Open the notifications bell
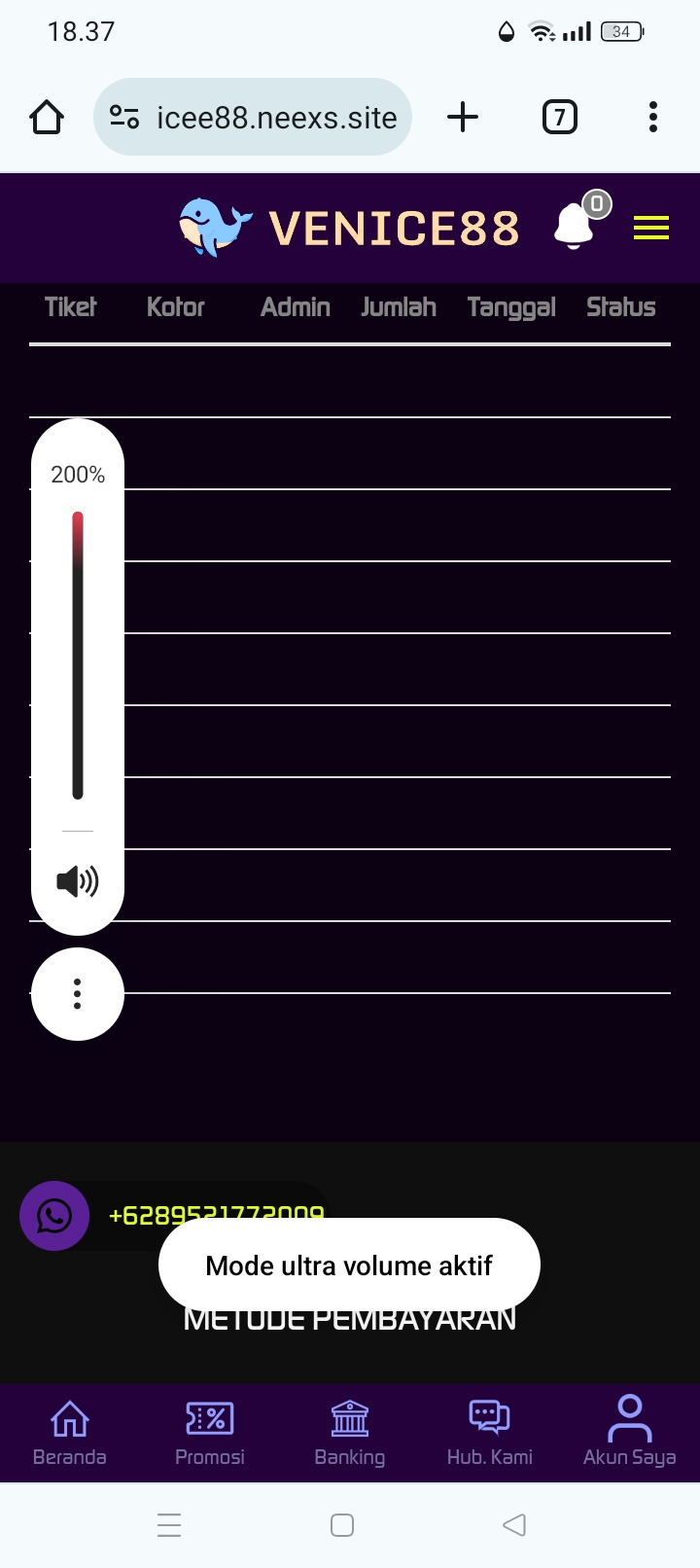This screenshot has width=700, height=1568. pos(575,227)
